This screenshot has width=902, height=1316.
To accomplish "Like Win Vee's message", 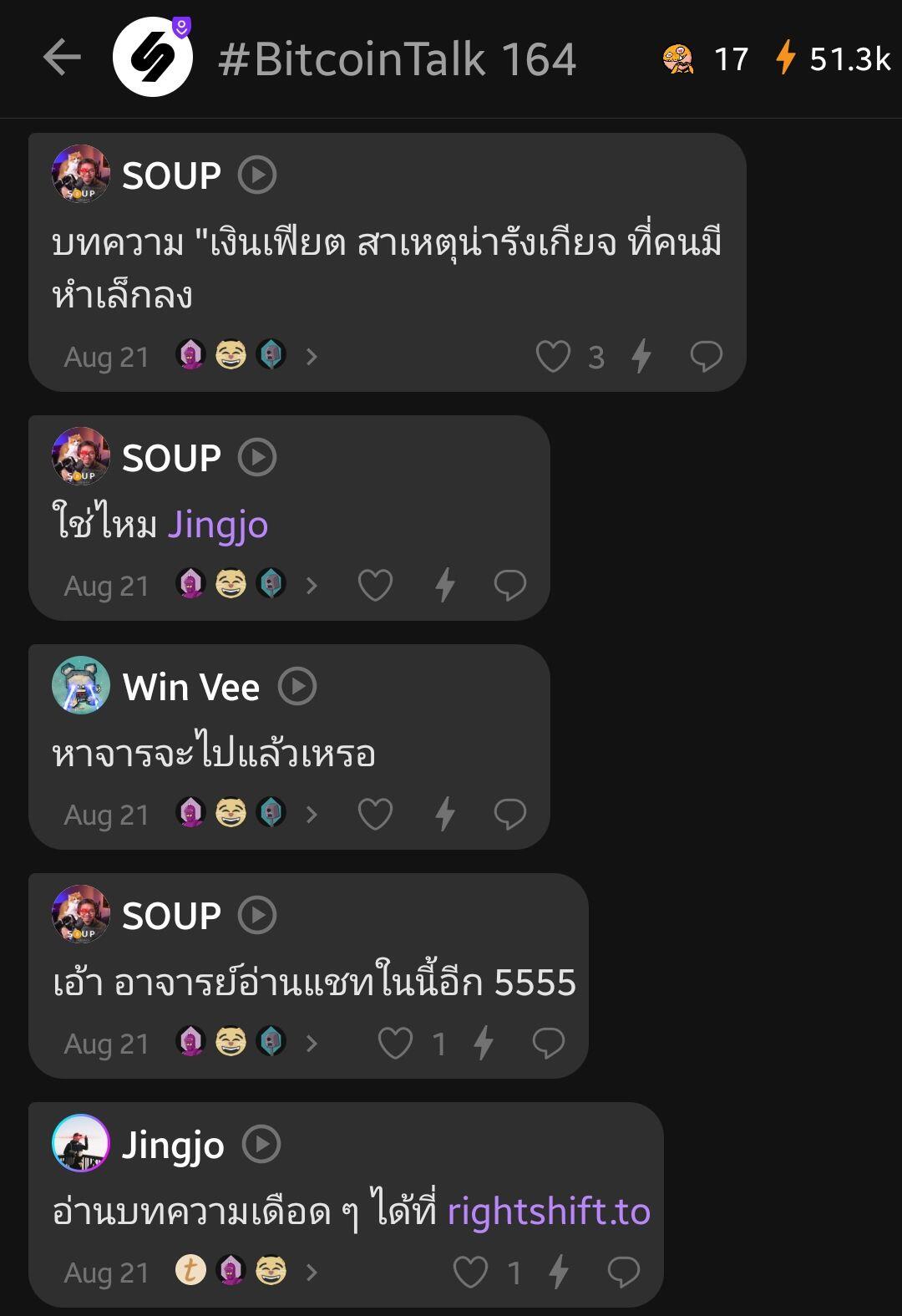I will (x=375, y=814).
